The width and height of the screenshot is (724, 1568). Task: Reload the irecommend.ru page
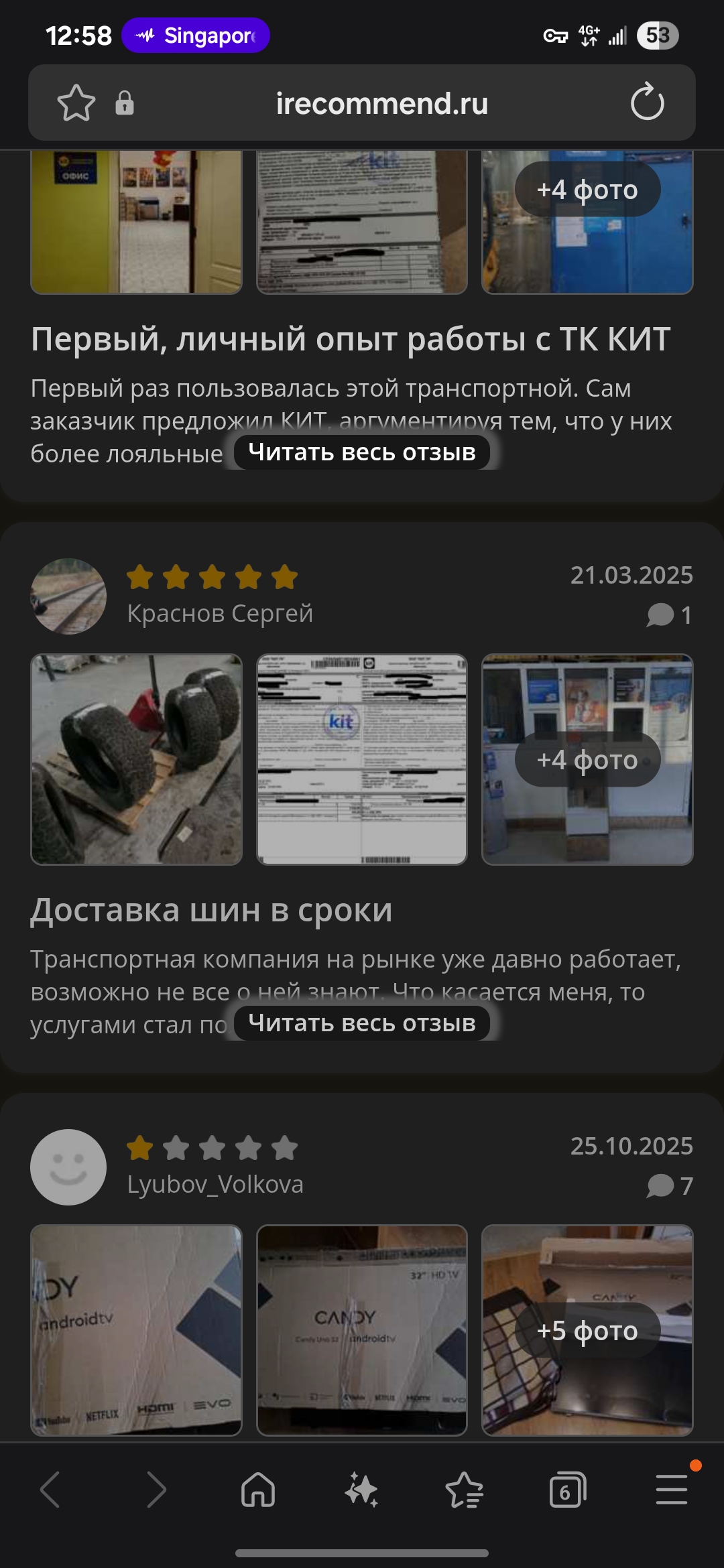click(x=647, y=103)
